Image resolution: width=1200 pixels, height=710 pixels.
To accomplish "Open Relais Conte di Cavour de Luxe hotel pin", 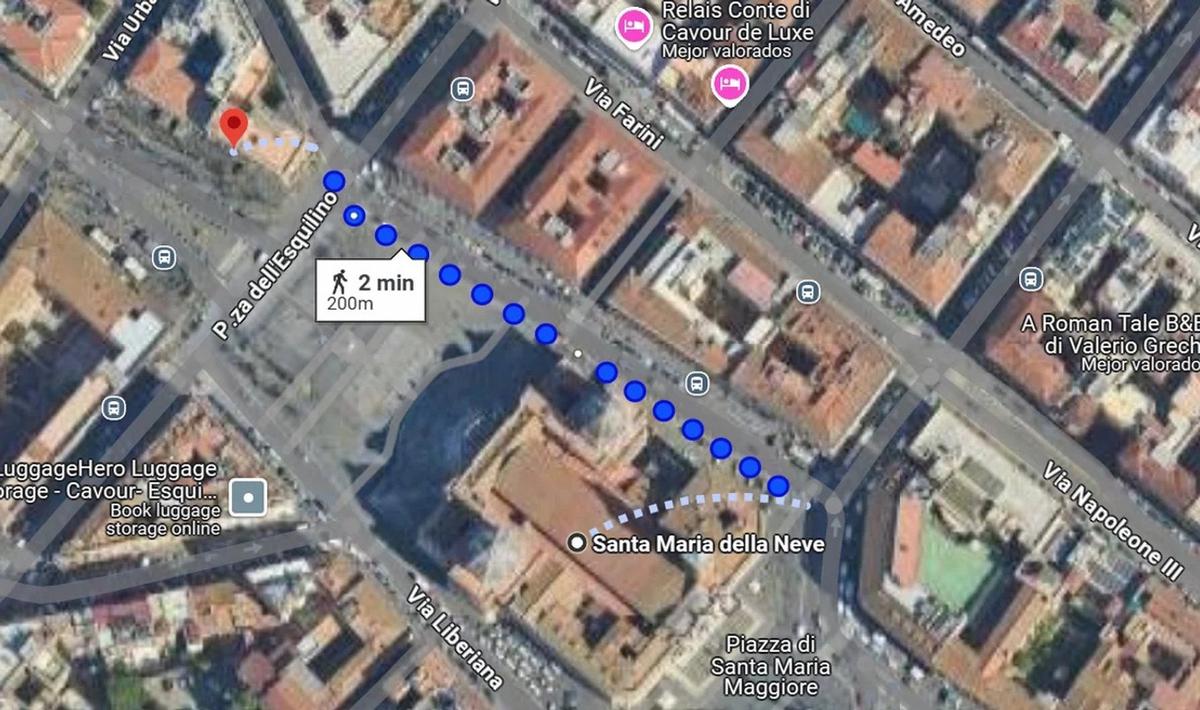I will pos(632,25).
